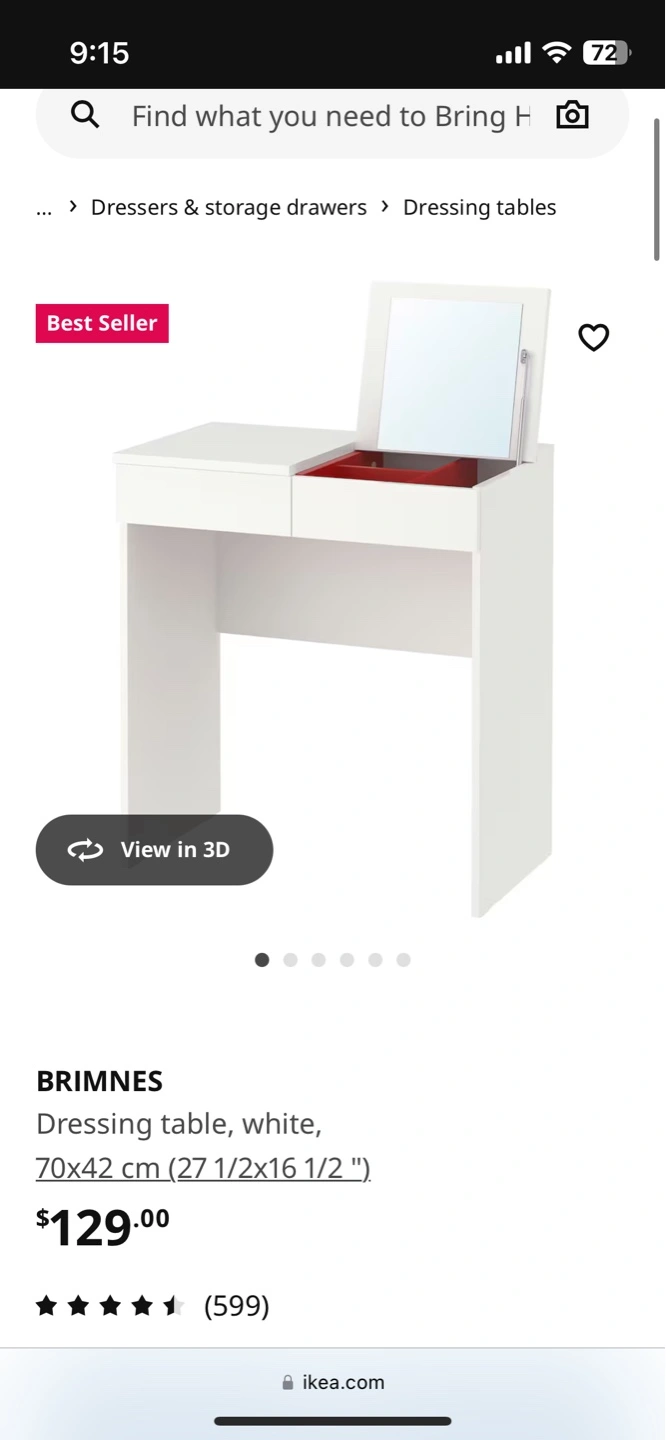
Task: Open the BRIMNES dressing table product image
Action: coord(335,600)
